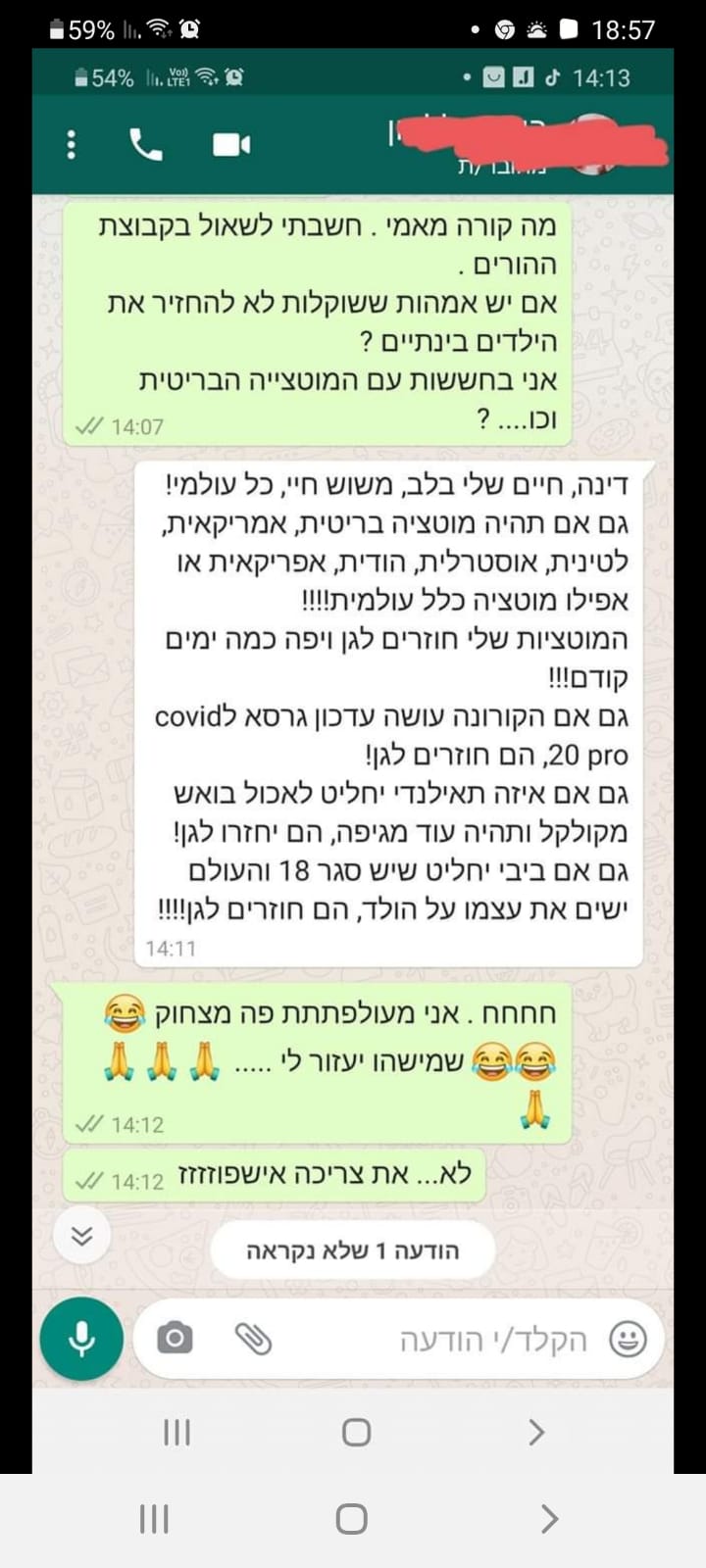This screenshot has width=706, height=1568.
Task: Open recent apps from the outer system bar
Action: point(154,1518)
